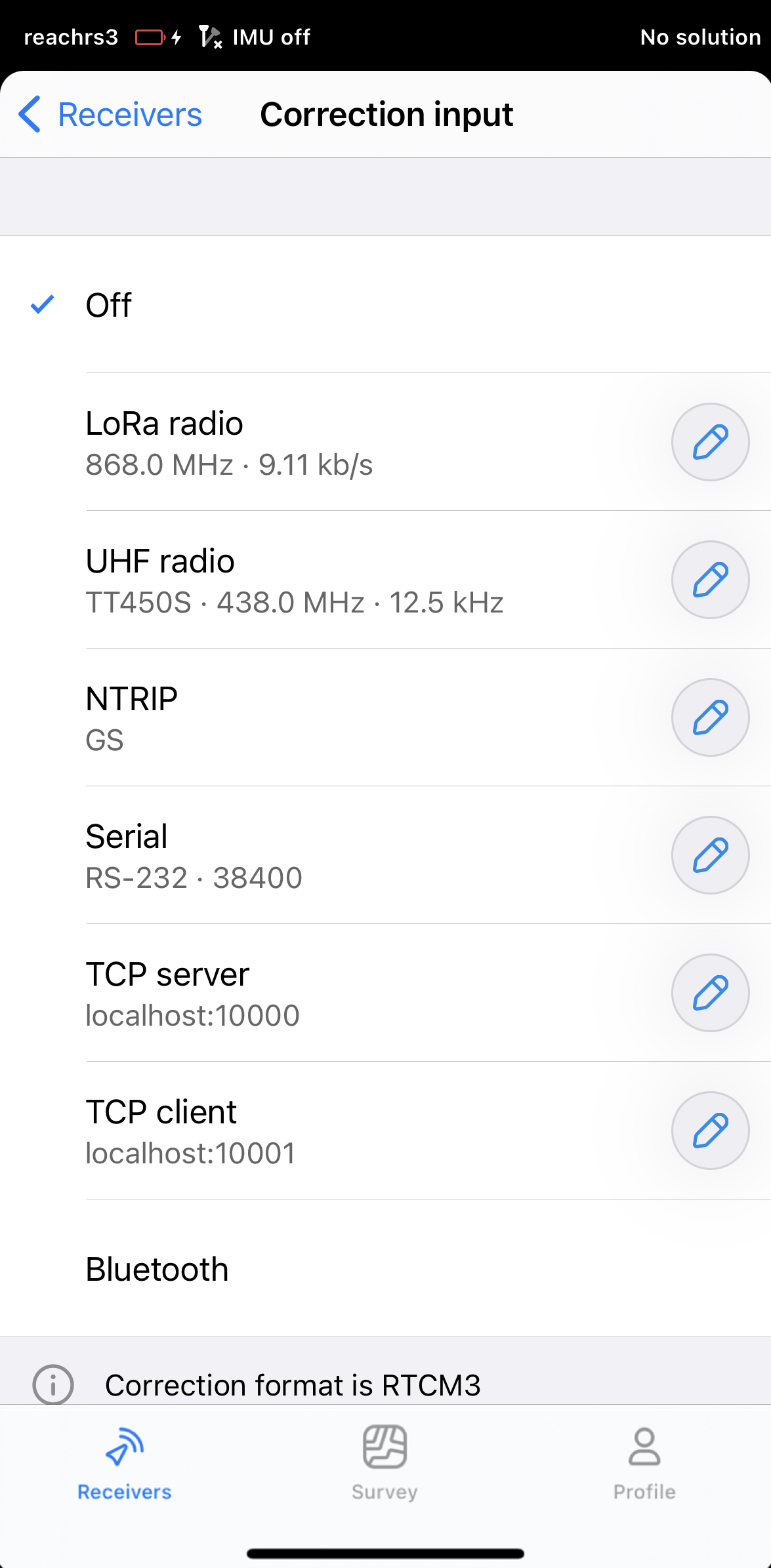Switch to the Profile tab

tap(644, 1462)
